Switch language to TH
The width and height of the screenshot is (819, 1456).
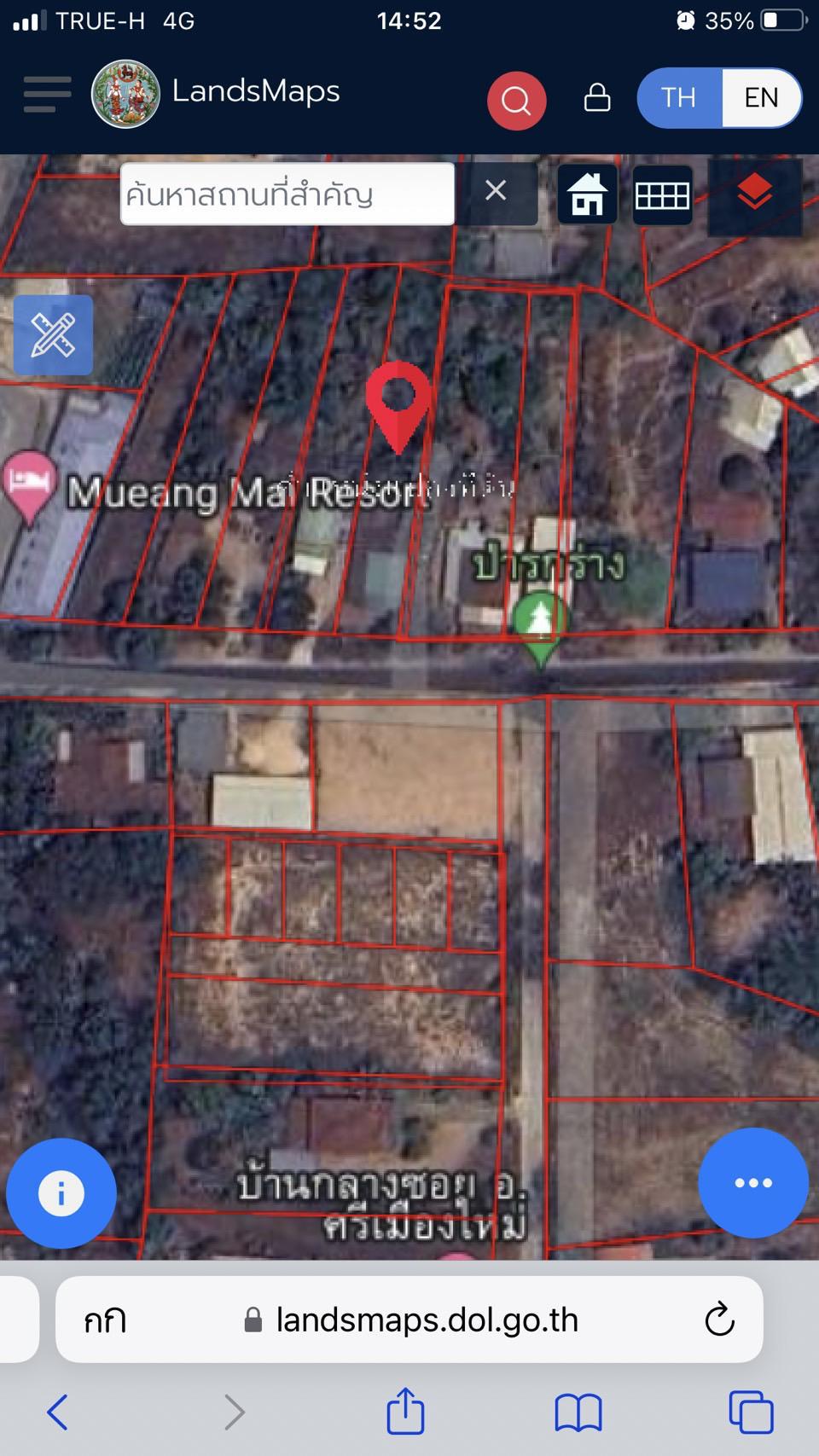pos(679,97)
